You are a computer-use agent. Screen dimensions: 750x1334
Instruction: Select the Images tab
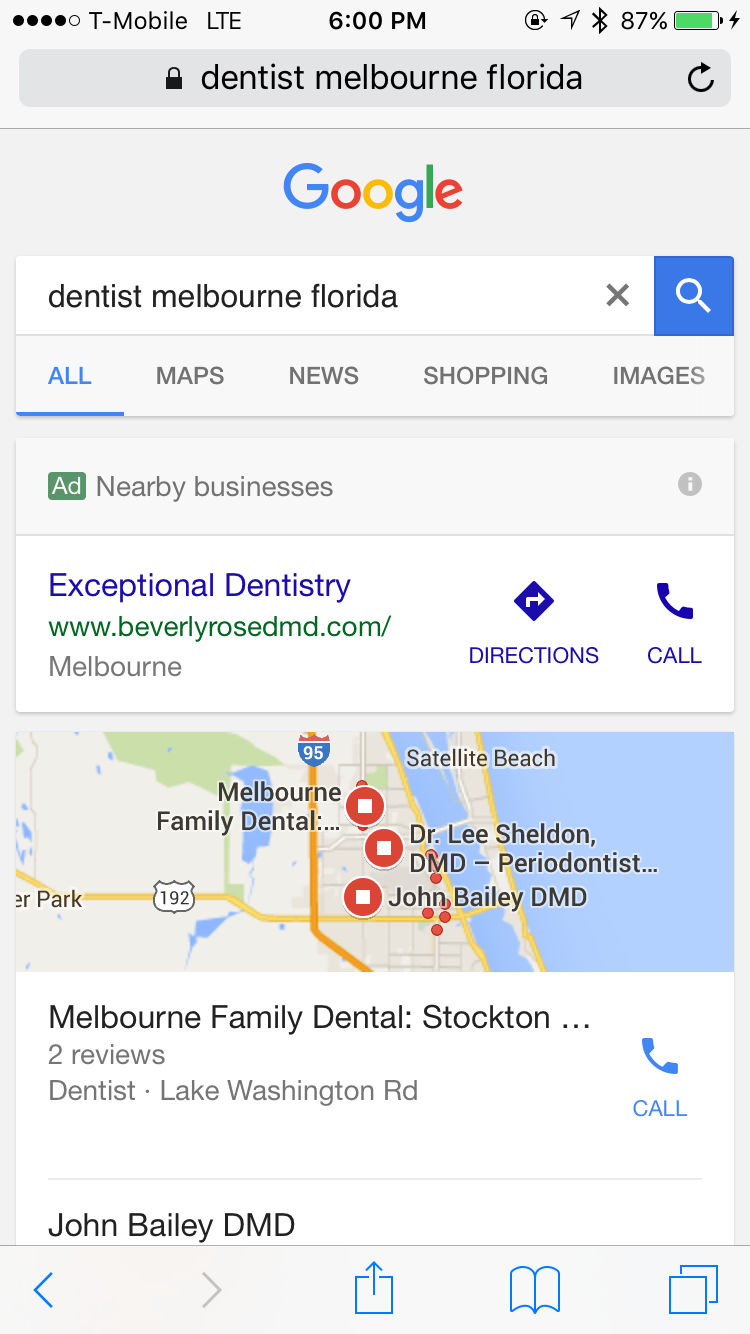click(x=658, y=376)
